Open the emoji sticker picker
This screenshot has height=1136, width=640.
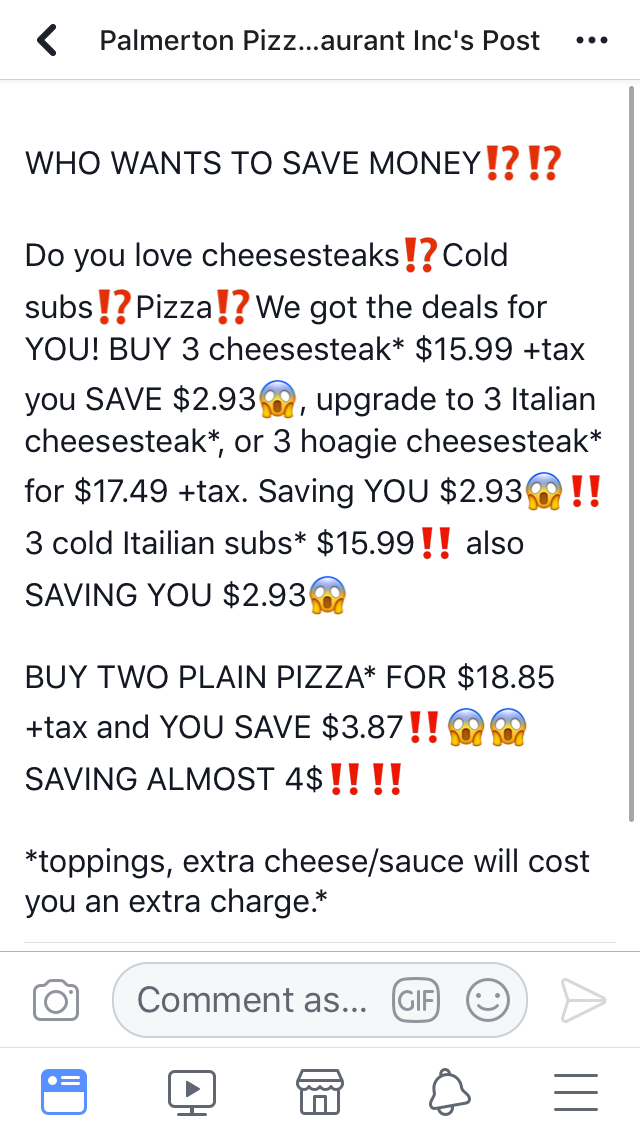[488, 999]
